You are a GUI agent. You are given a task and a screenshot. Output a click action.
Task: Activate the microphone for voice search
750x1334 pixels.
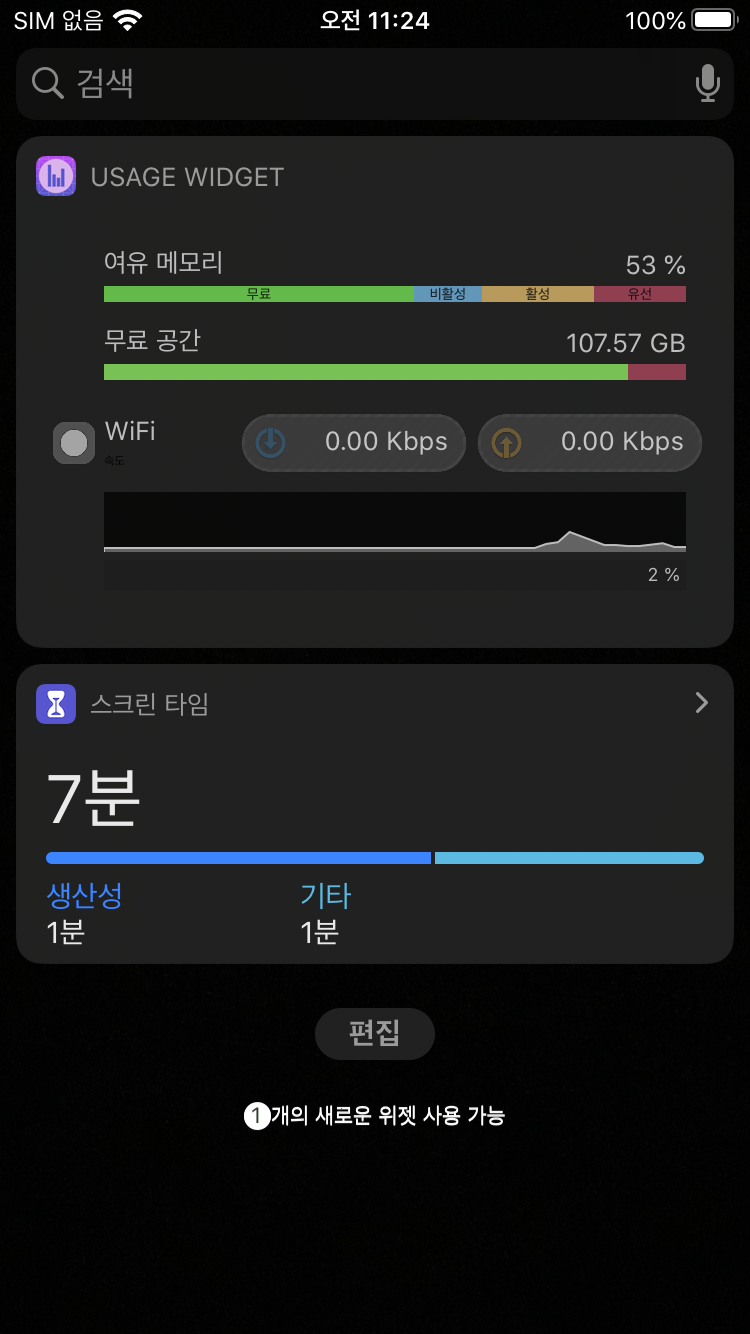(x=707, y=83)
